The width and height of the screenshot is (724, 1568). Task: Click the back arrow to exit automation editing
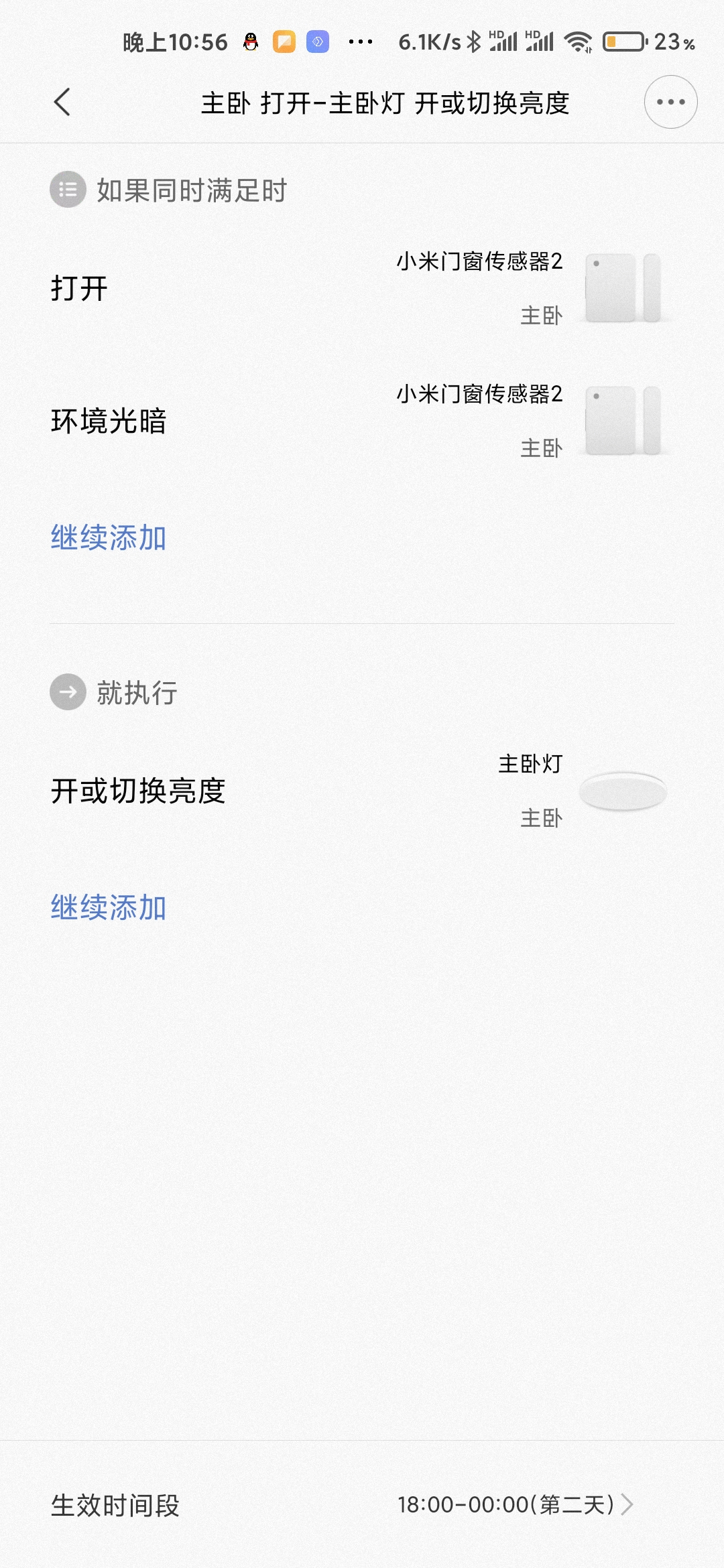coord(62,102)
